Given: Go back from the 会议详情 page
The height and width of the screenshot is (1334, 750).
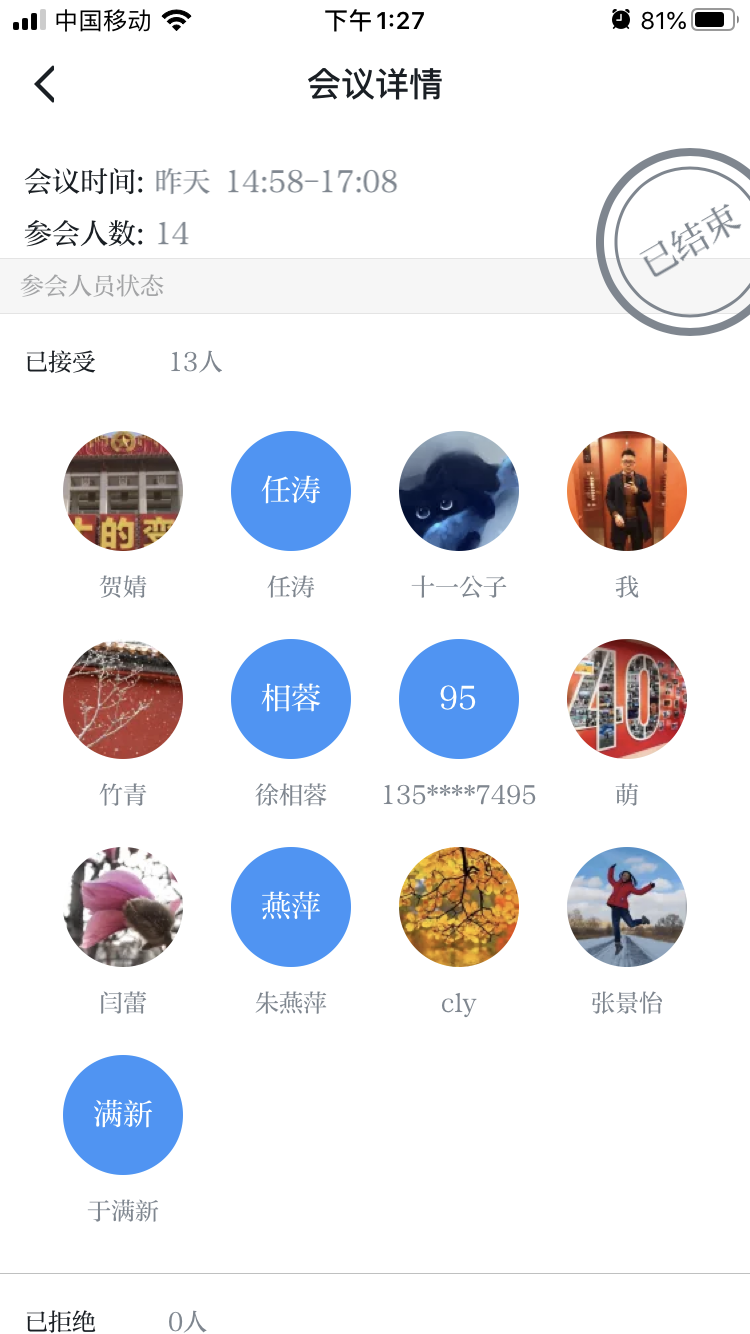Looking at the screenshot, I should (45, 84).
